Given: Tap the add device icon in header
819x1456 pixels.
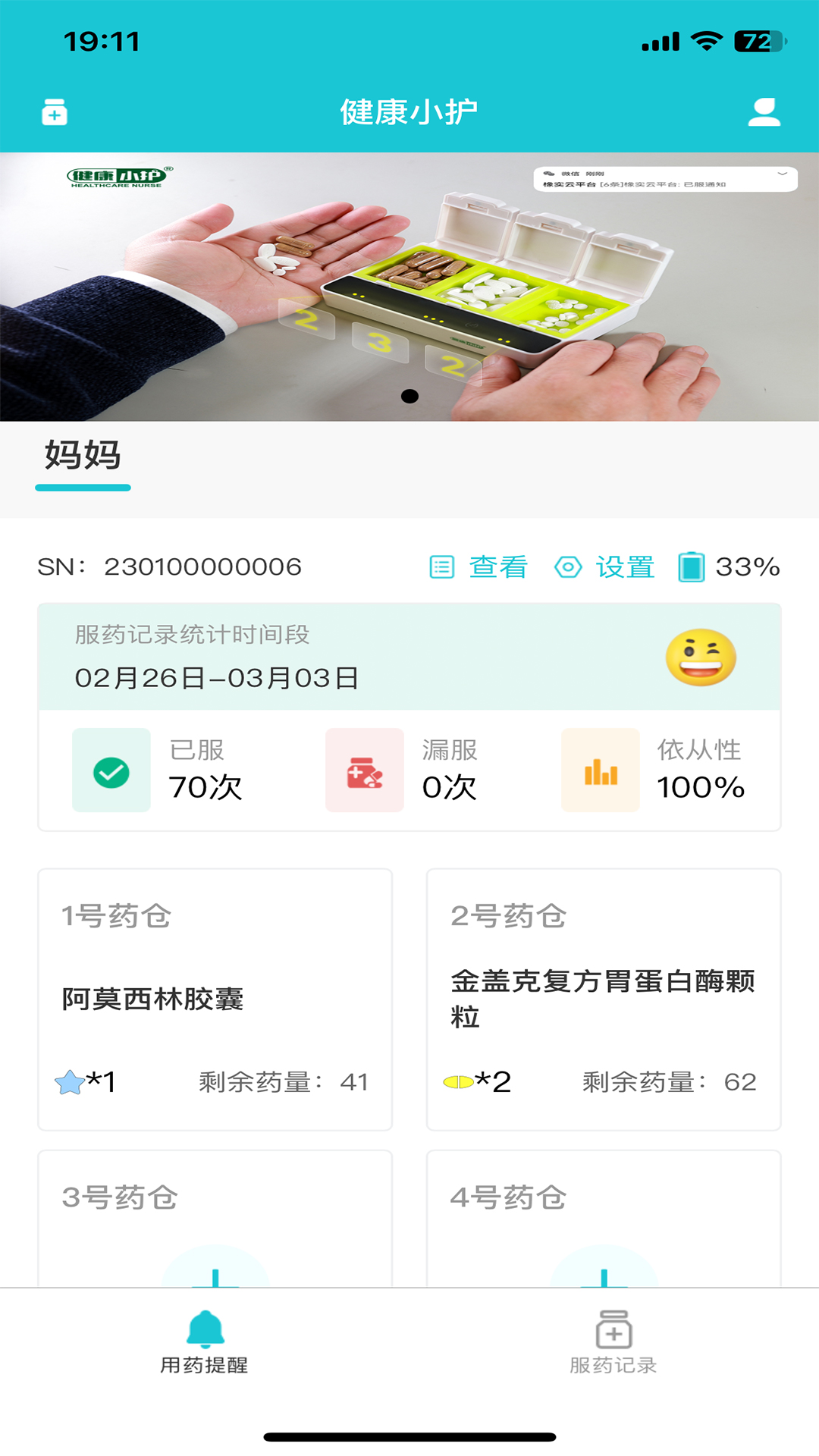Looking at the screenshot, I should 54,112.
